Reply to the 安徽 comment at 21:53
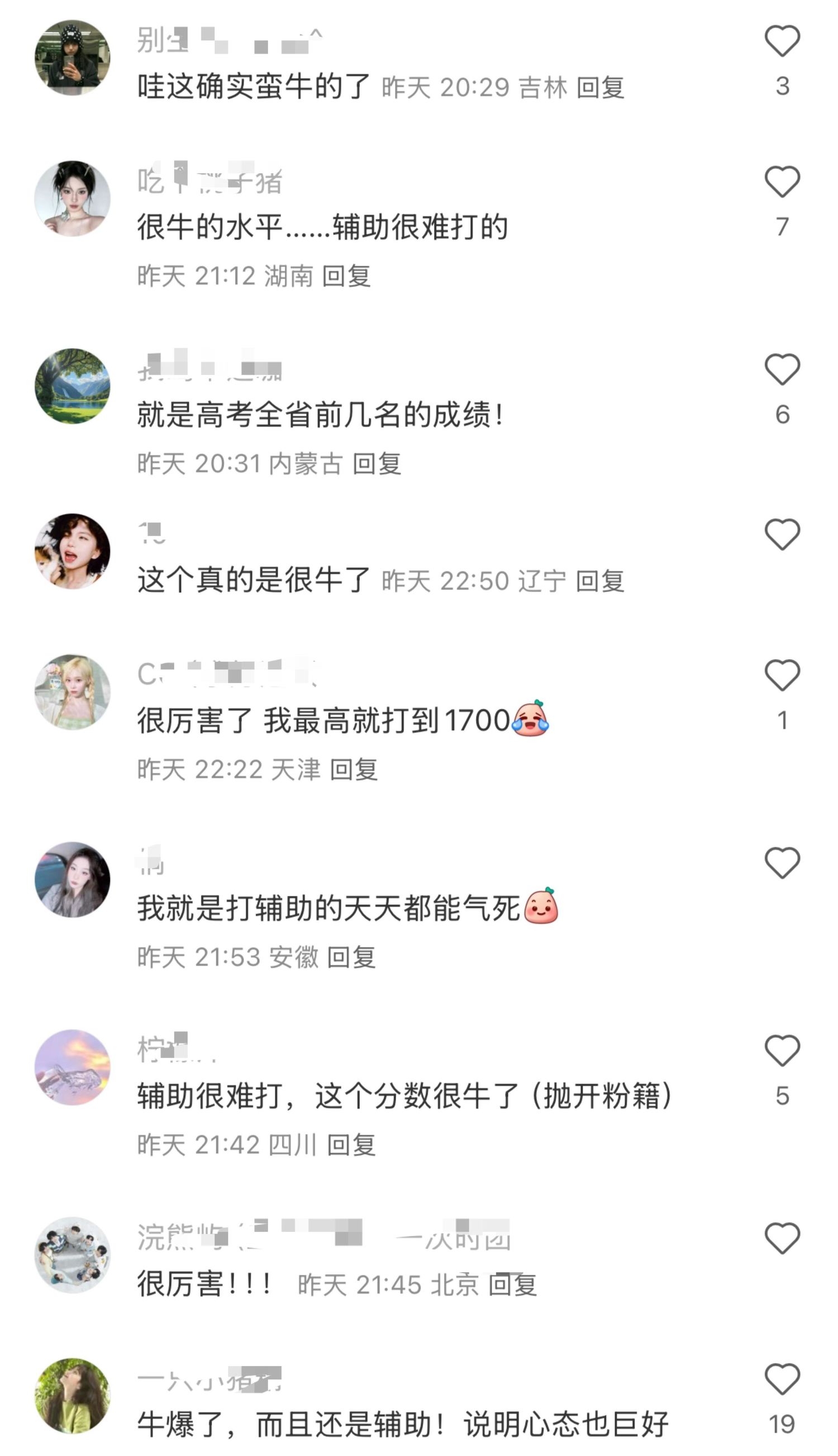838x1456 pixels. pos(351,957)
